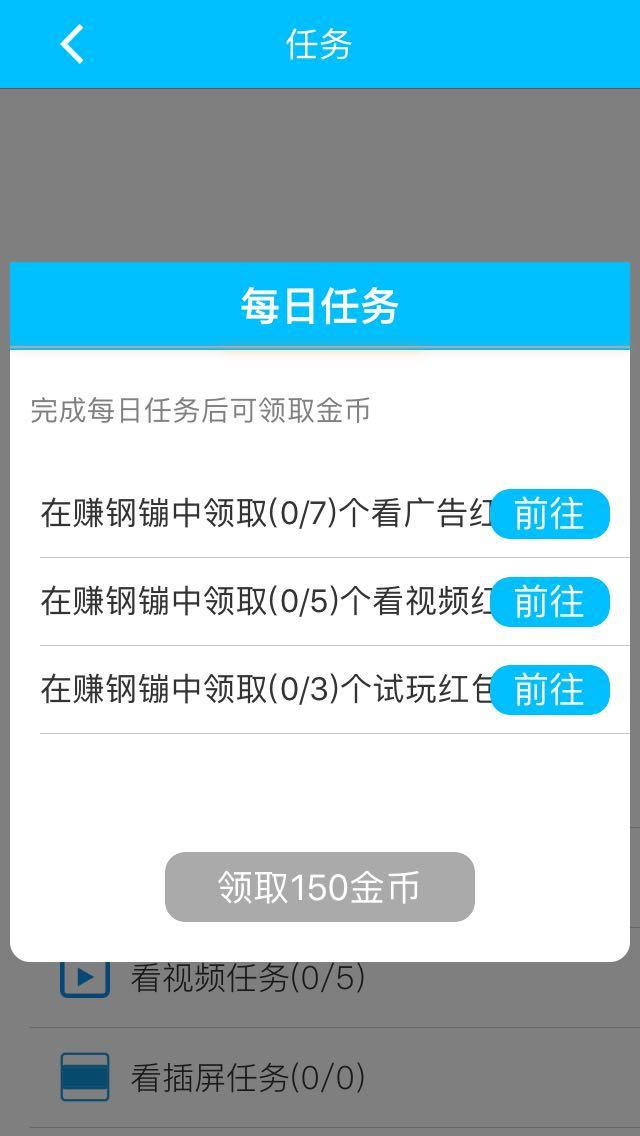Tap 前往 for the 看广告红包 (0/7) task

pyautogui.click(x=549, y=514)
